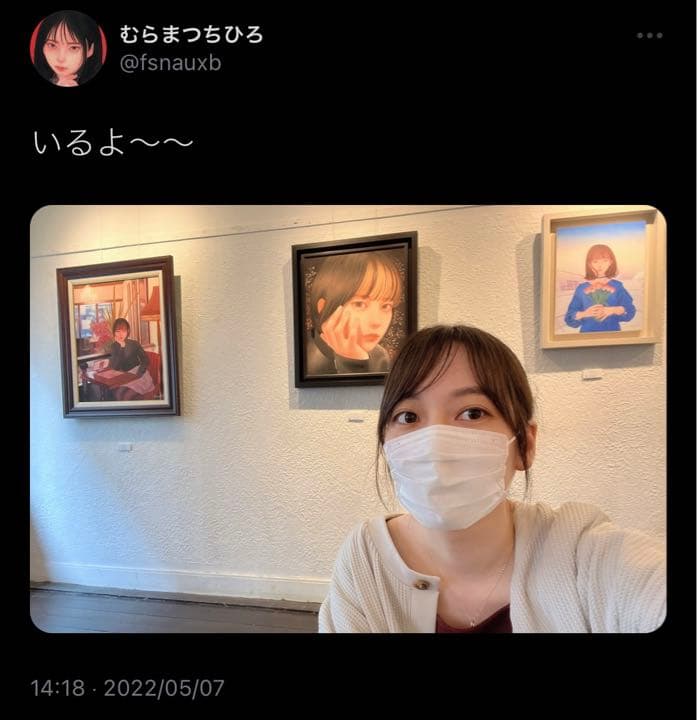Open the attached gallery photo full screen
The height and width of the screenshot is (720, 697).
pos(347,419)
